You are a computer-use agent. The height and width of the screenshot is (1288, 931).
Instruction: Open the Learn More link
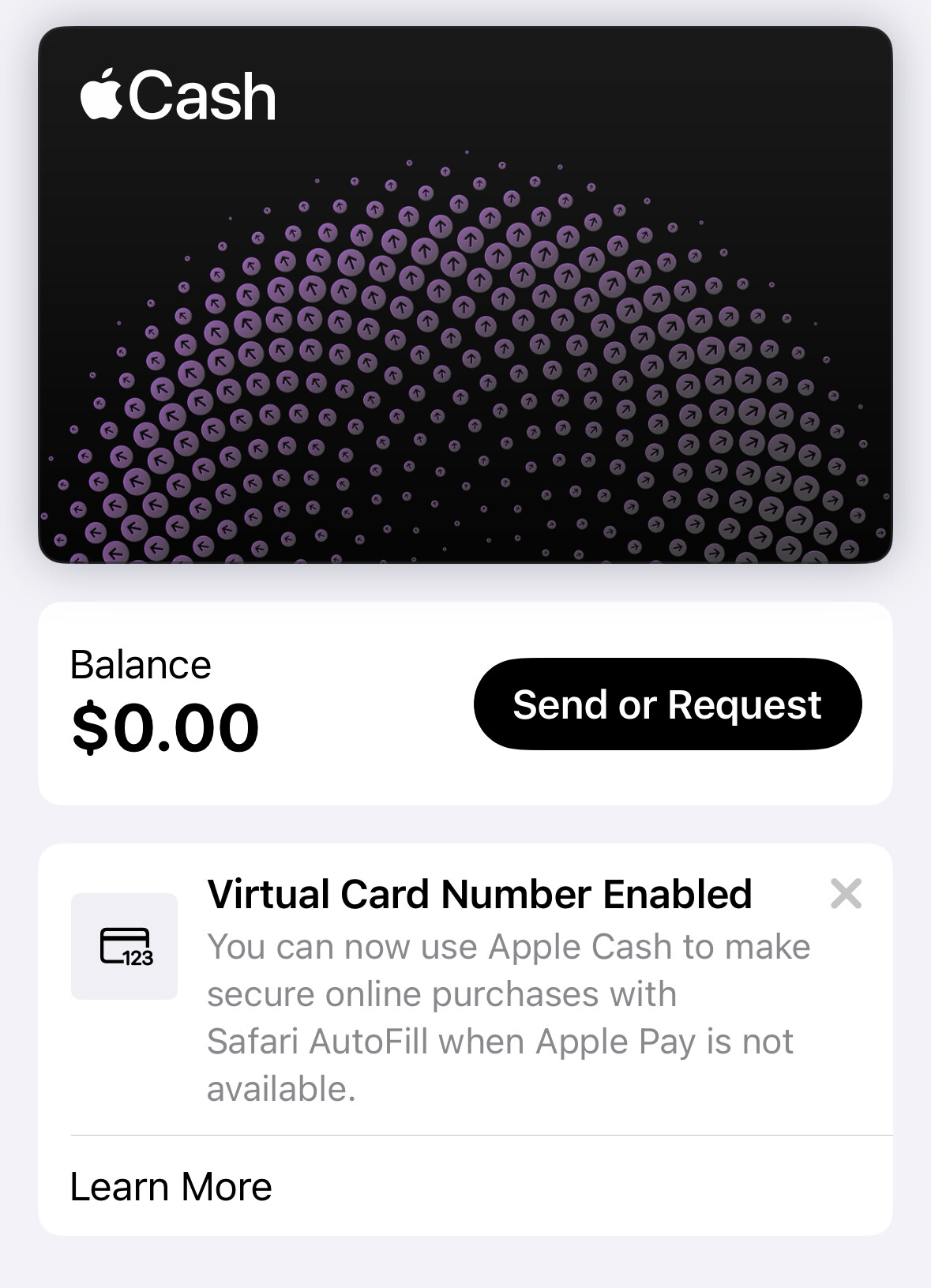[171, 1186]
